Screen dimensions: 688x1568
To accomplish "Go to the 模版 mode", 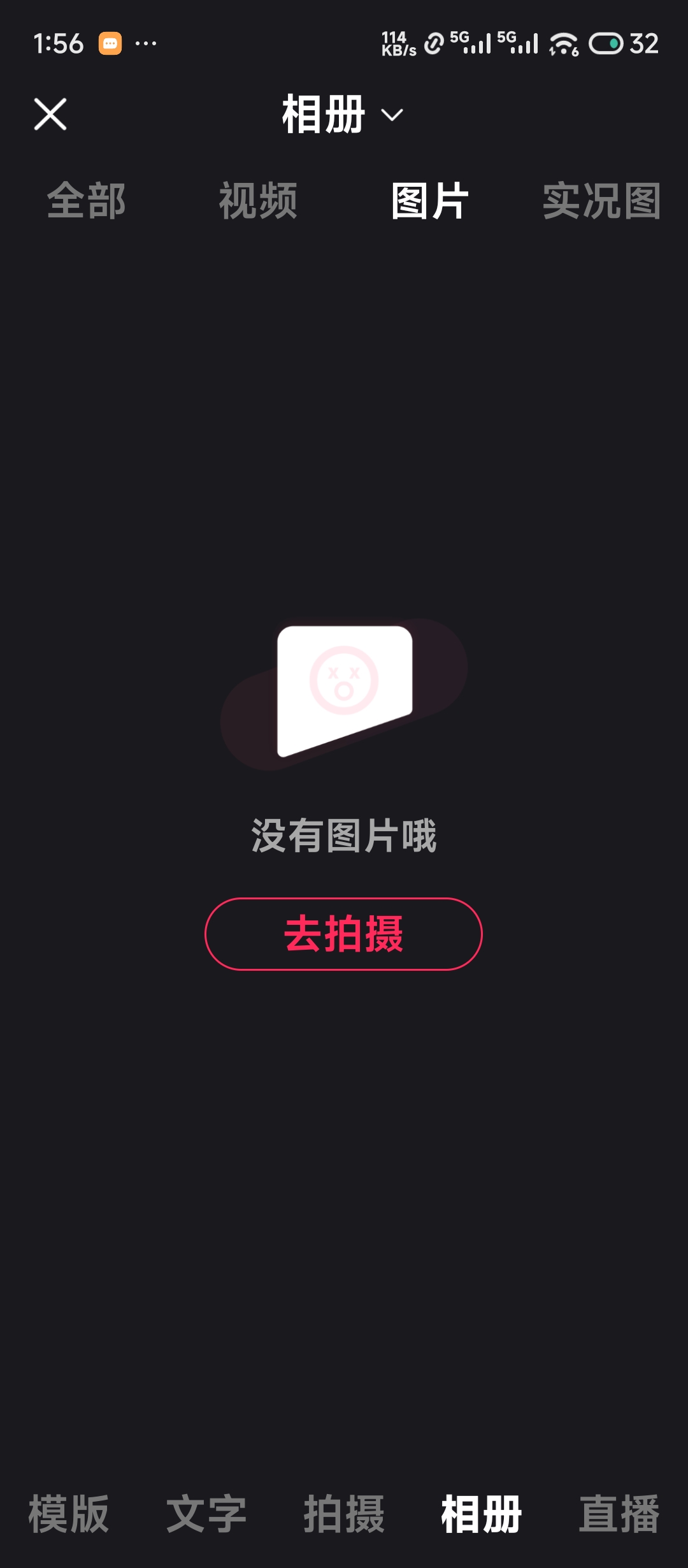I will tap(69, 1514).
